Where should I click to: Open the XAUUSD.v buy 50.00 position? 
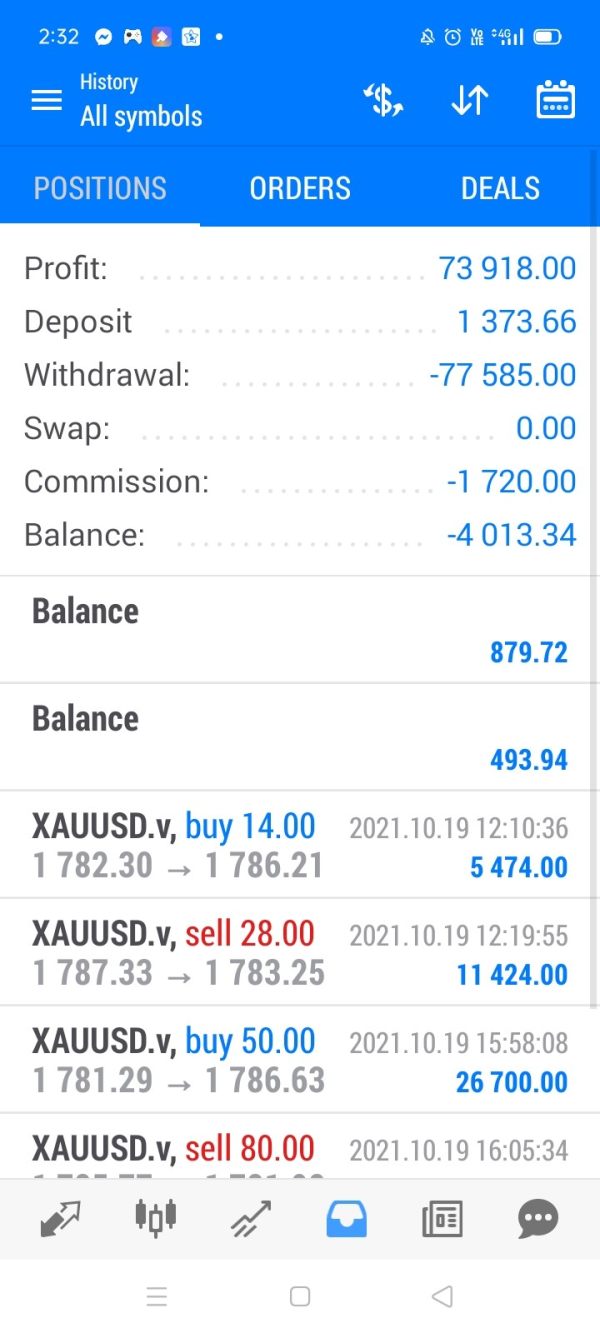click(x=300, y=1059)
